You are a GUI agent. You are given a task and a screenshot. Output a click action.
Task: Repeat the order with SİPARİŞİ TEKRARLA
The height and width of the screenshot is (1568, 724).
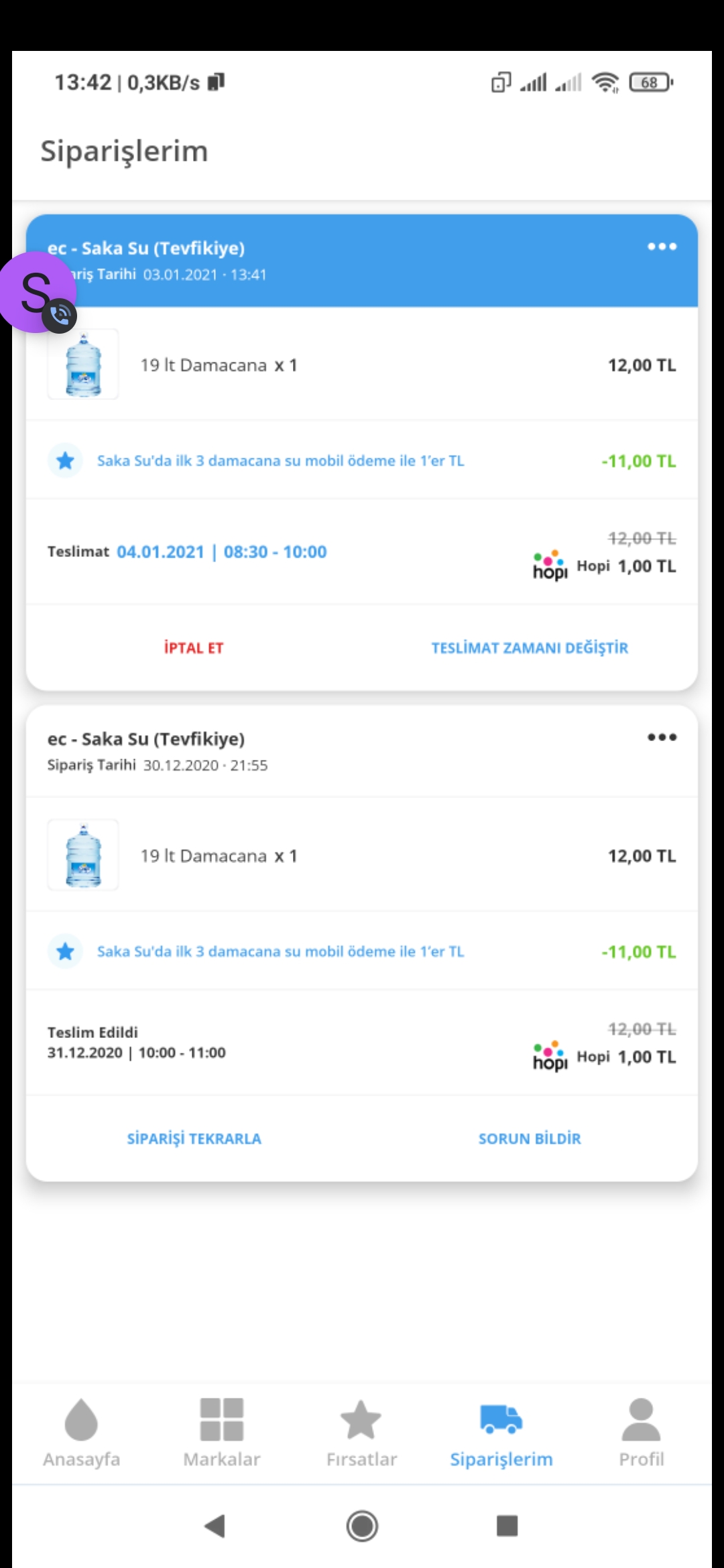point(194,1138)
